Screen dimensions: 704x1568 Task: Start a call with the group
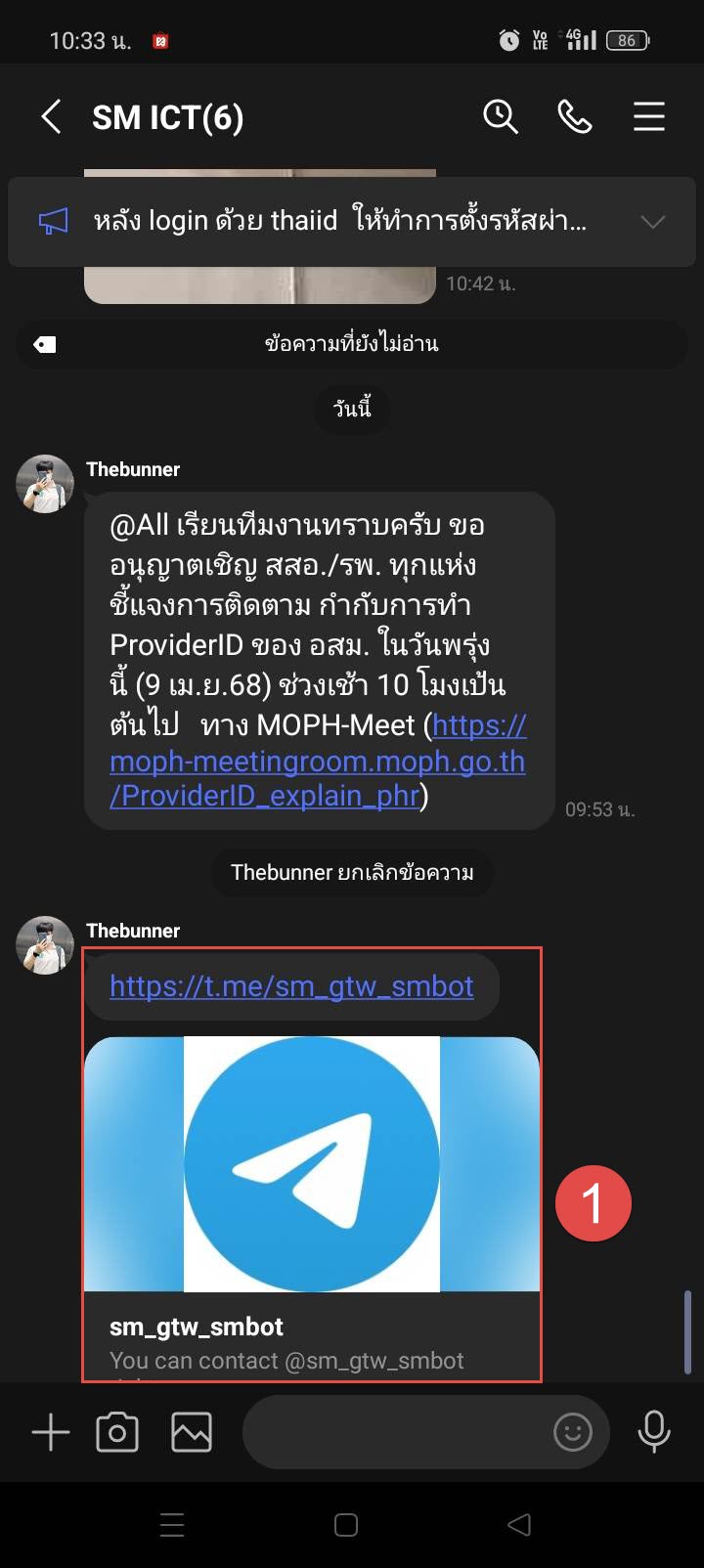[574, 117]
